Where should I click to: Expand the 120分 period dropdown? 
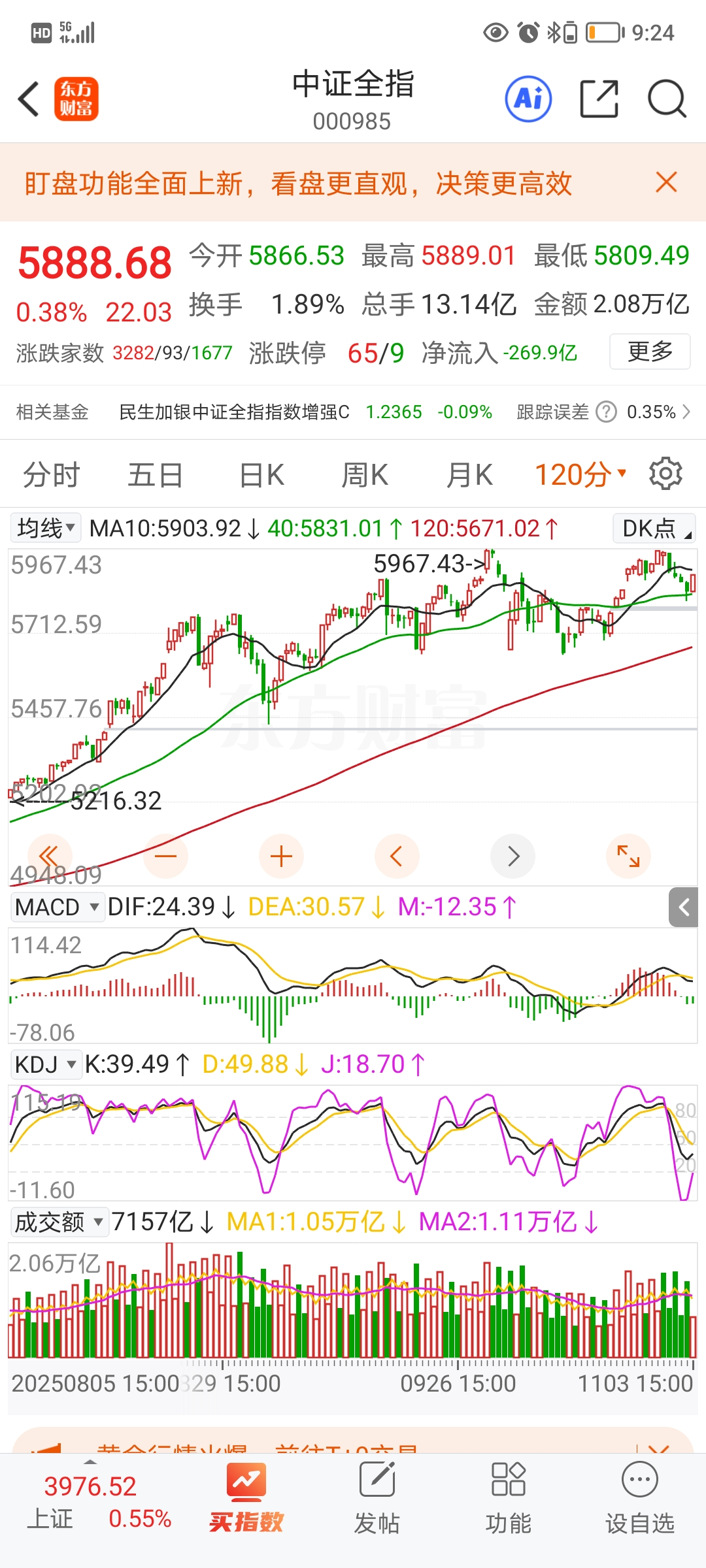[580, 475]
